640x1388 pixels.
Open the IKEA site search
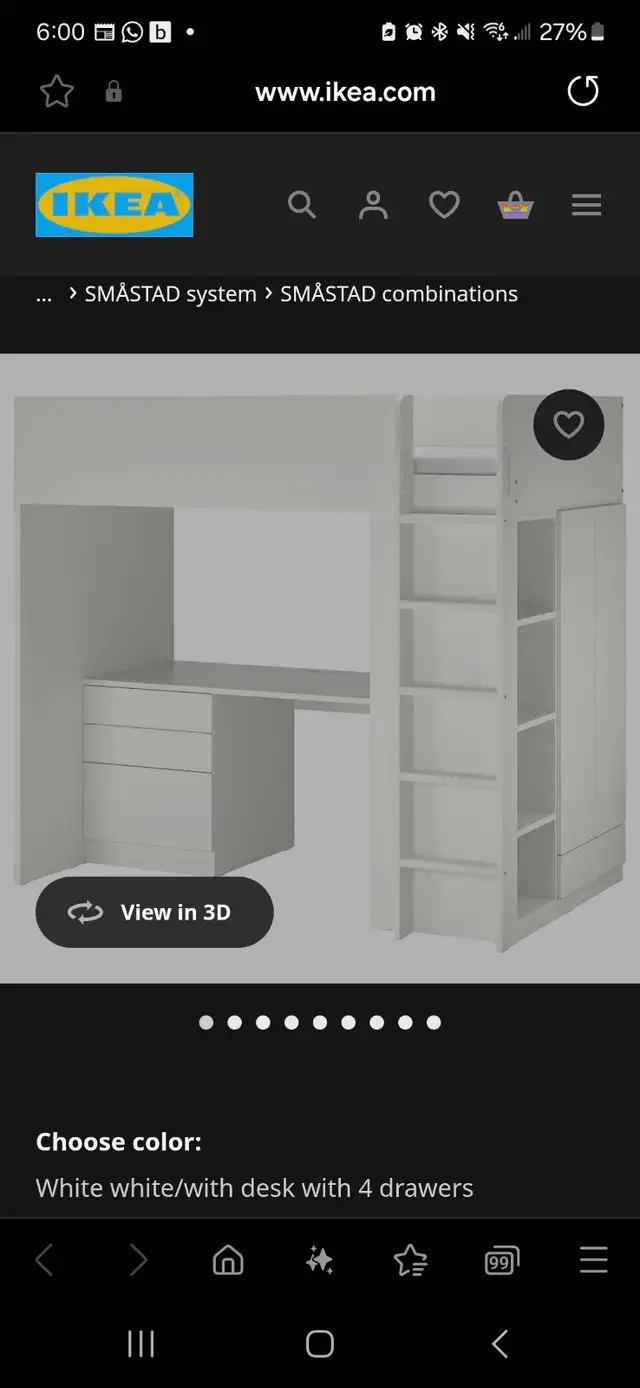coord(301,205)
